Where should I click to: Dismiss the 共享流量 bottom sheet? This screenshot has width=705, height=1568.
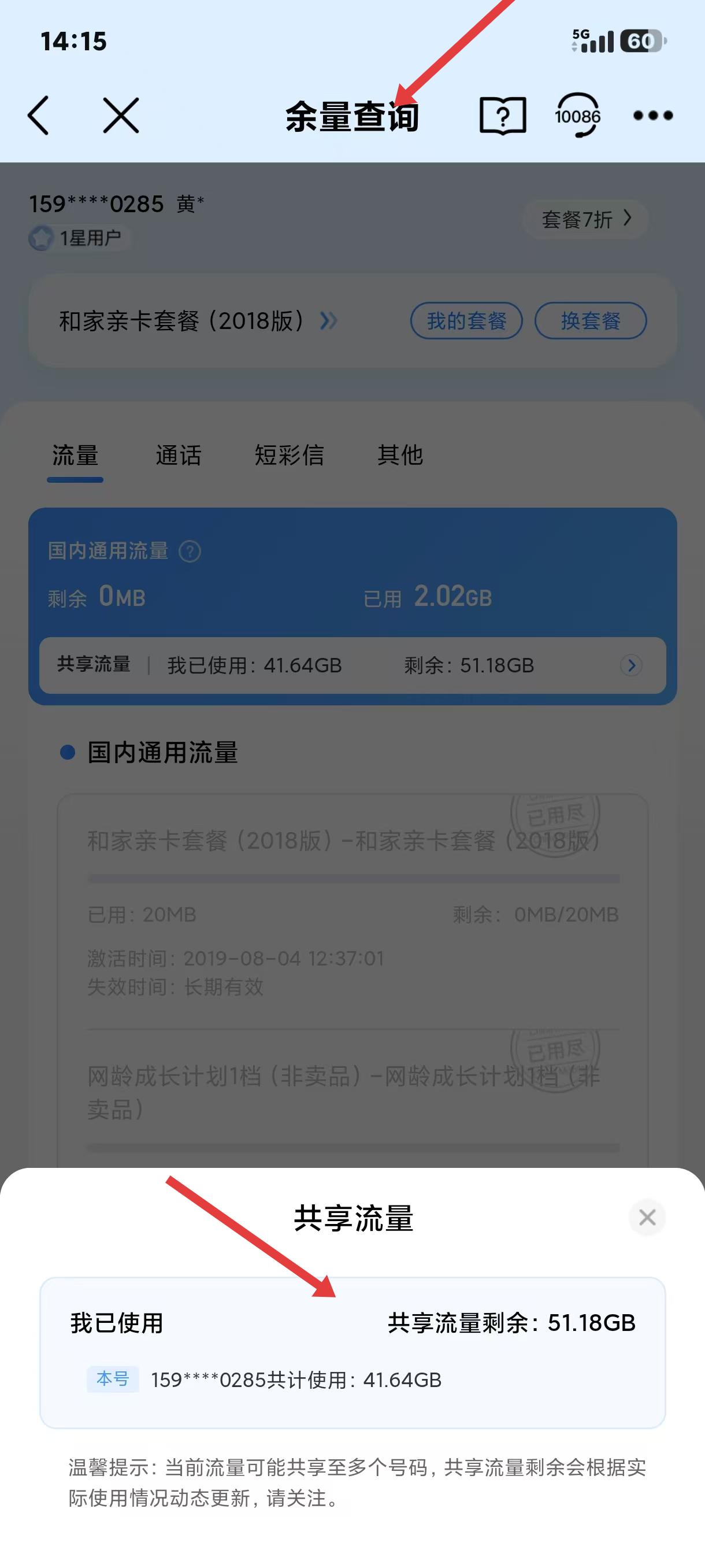(x=647, y=1218)
